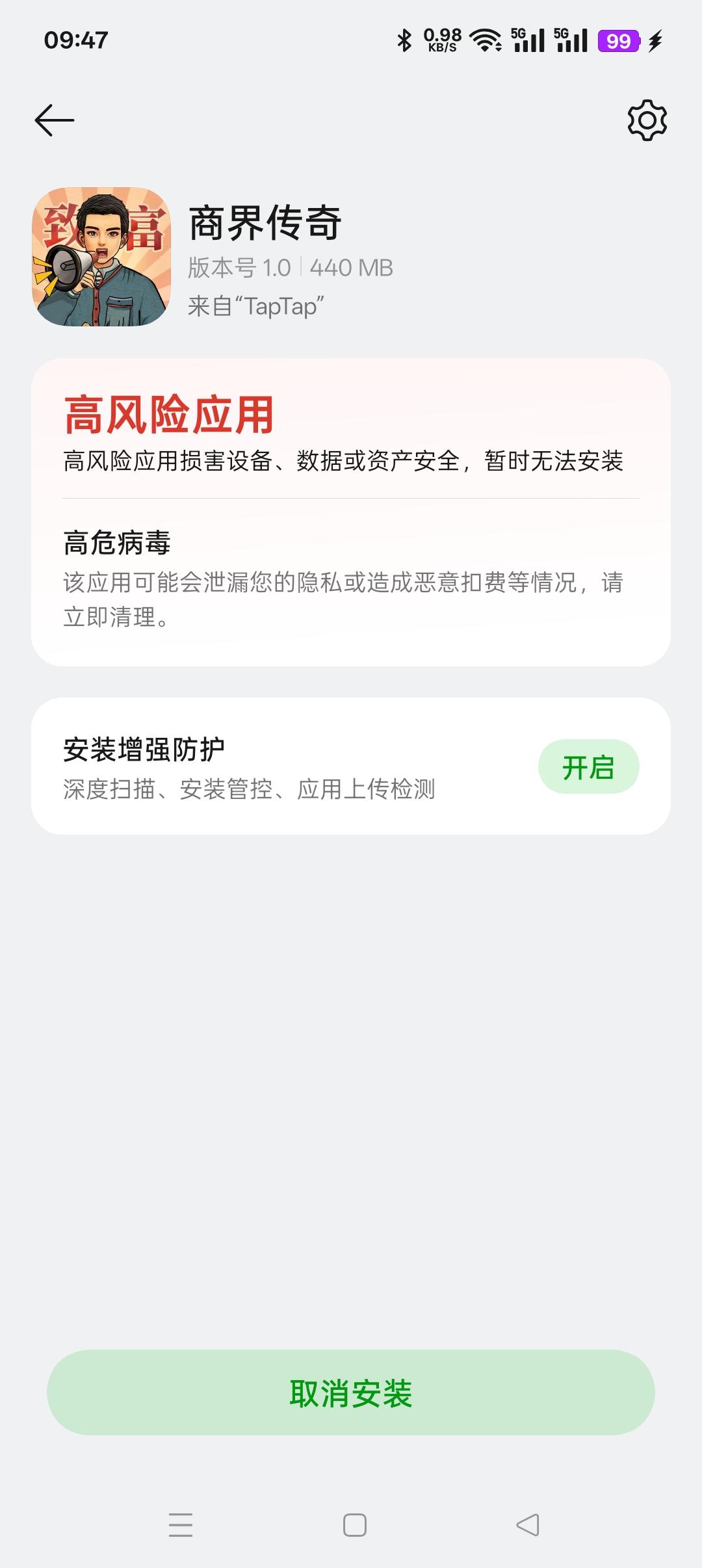
Task: Go to home screen via navigation bar
Action: 354,1524
